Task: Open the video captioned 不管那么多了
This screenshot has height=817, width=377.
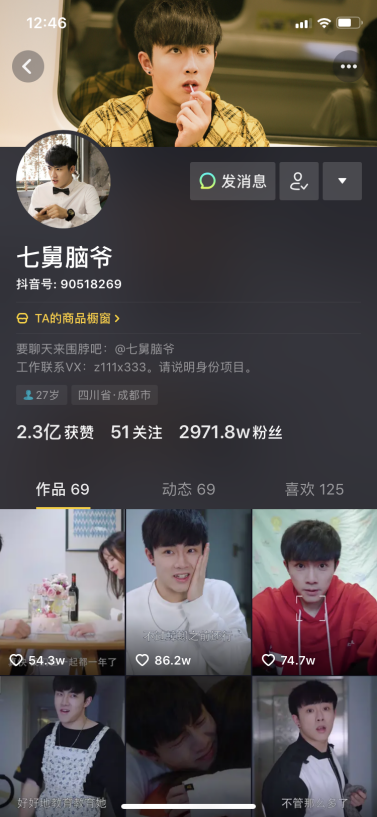Action: pos(315,747)
